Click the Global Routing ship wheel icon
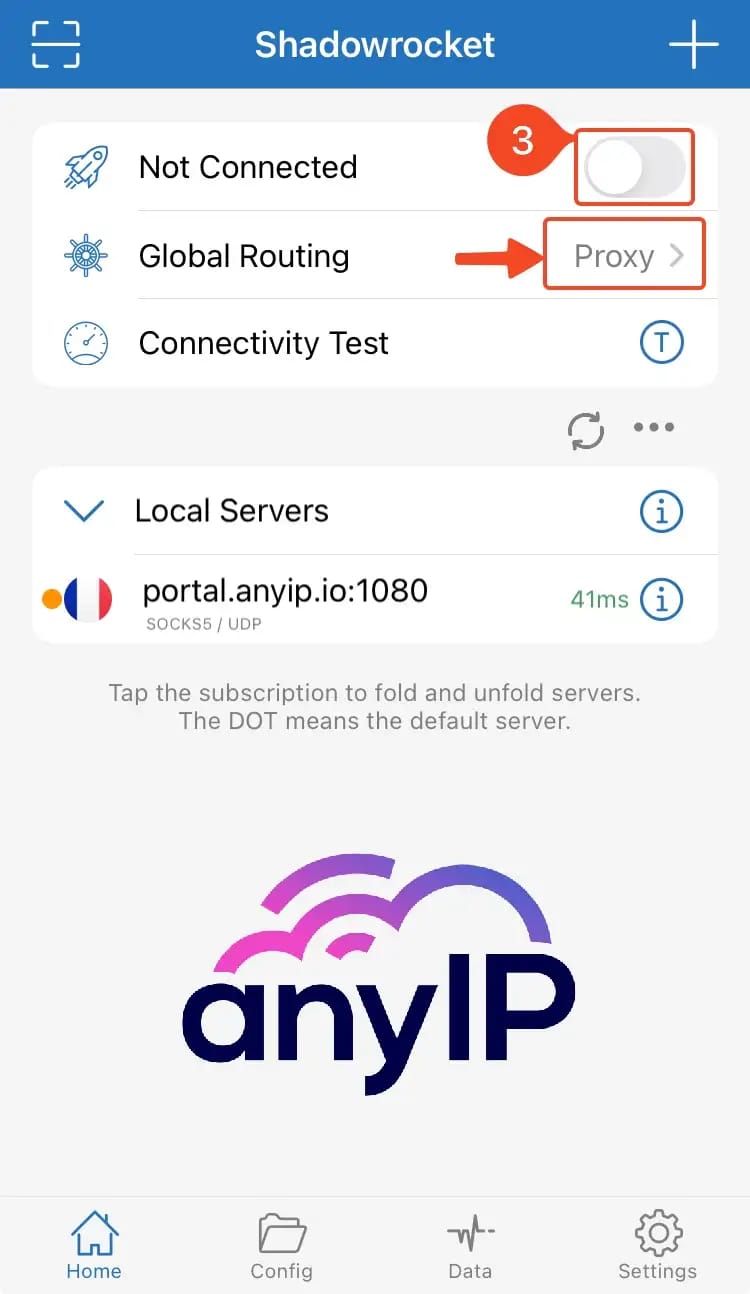The width and height of the screenshot is (750, 1294). click(85, 255)
